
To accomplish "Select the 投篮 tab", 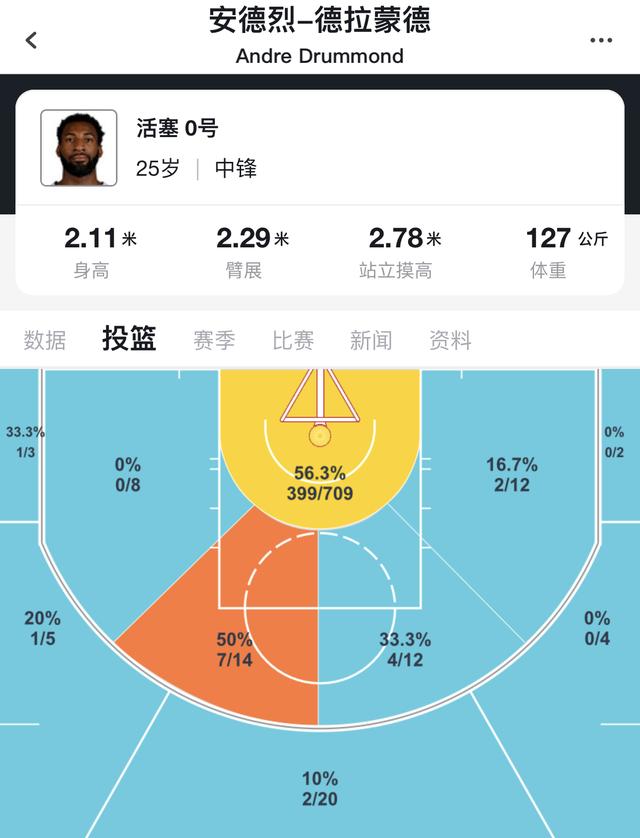I will point(129,339).
